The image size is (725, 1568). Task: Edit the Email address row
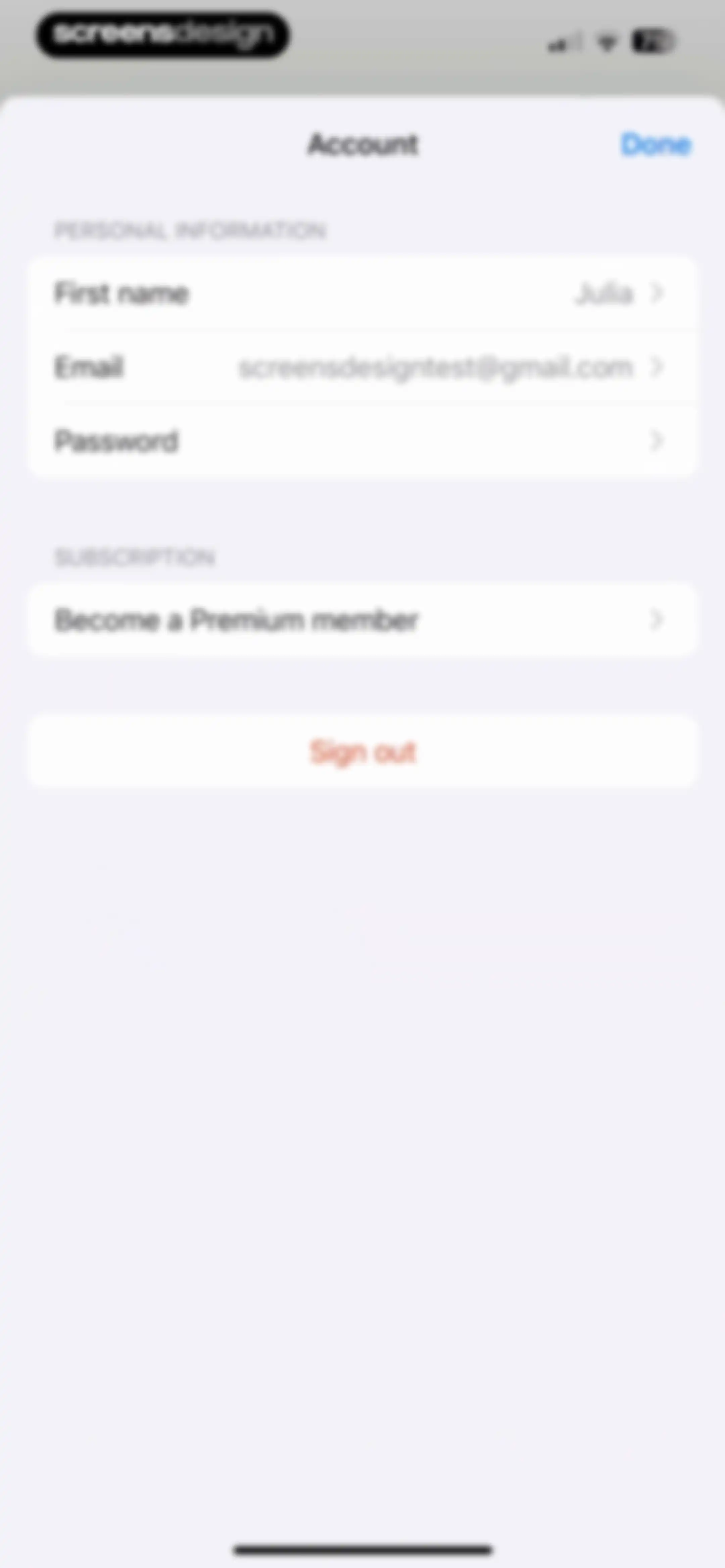363,368
